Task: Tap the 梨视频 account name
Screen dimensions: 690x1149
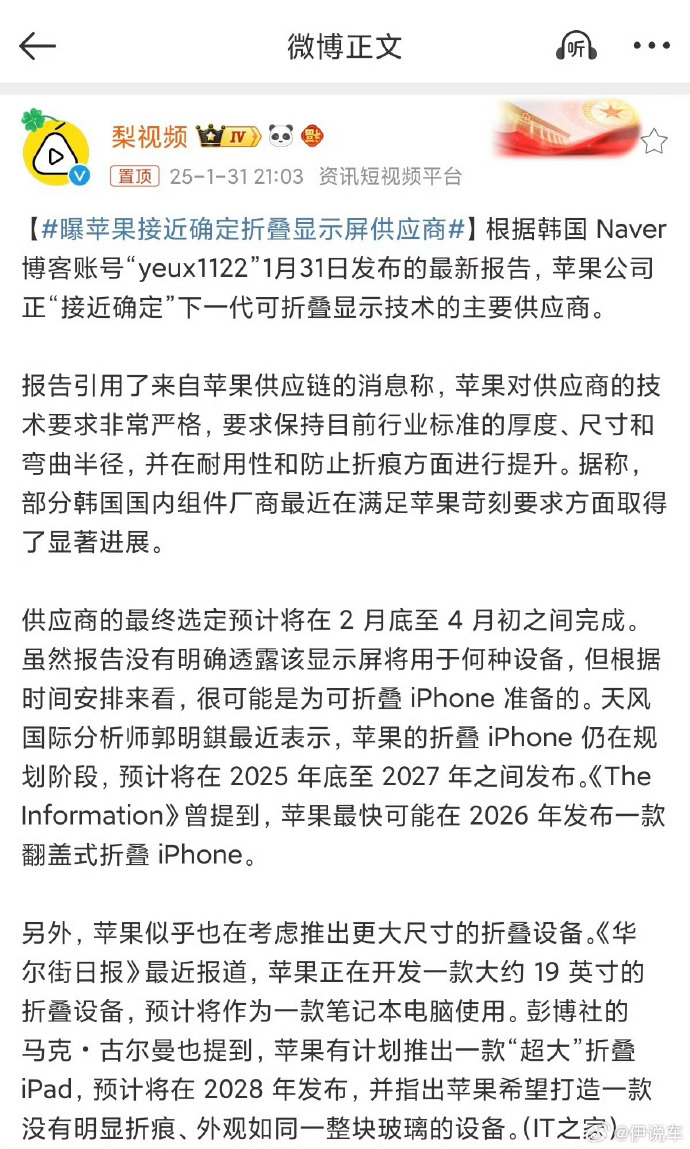Action: pyautogui.click(x=149, y=136)
